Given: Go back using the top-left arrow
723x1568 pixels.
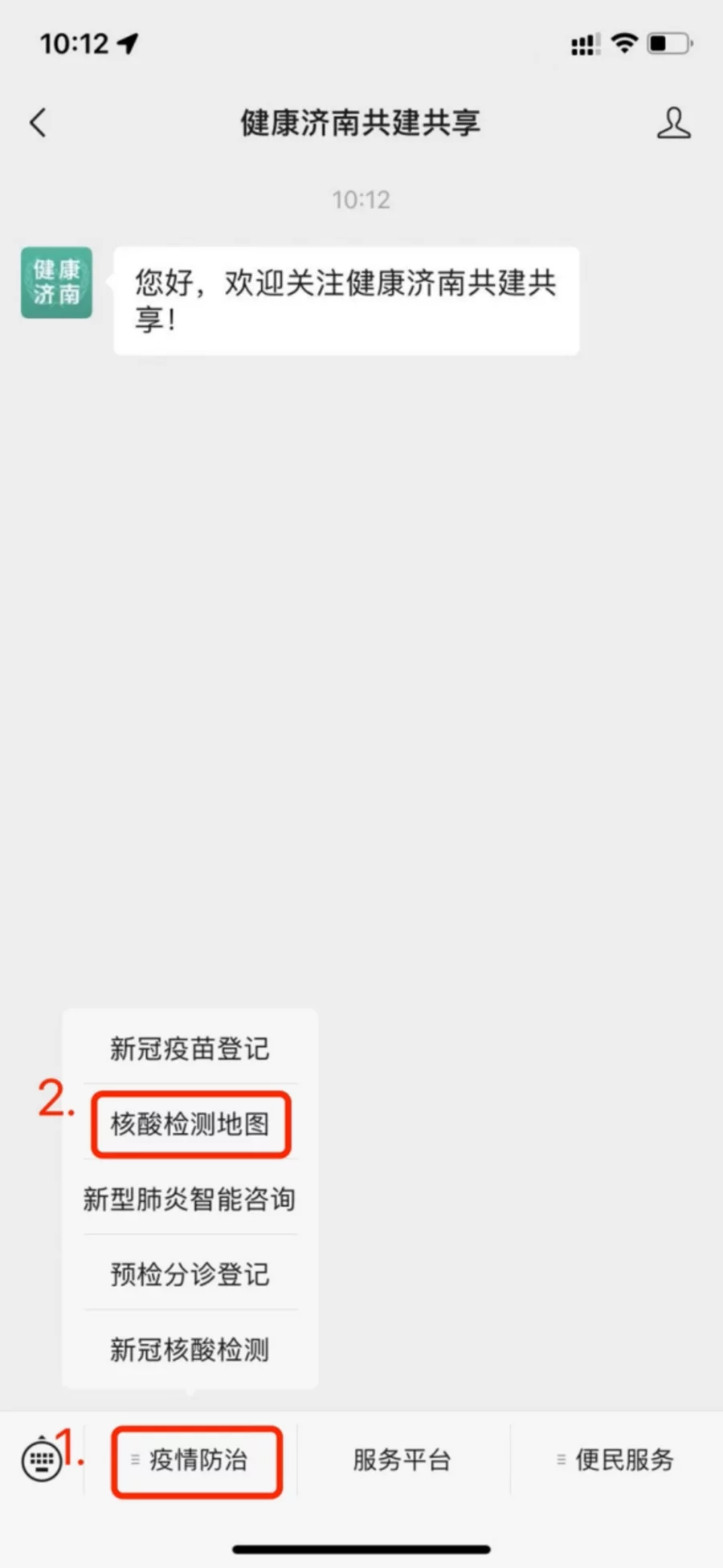Looking at the screenshot, I should tap(38, 123).
